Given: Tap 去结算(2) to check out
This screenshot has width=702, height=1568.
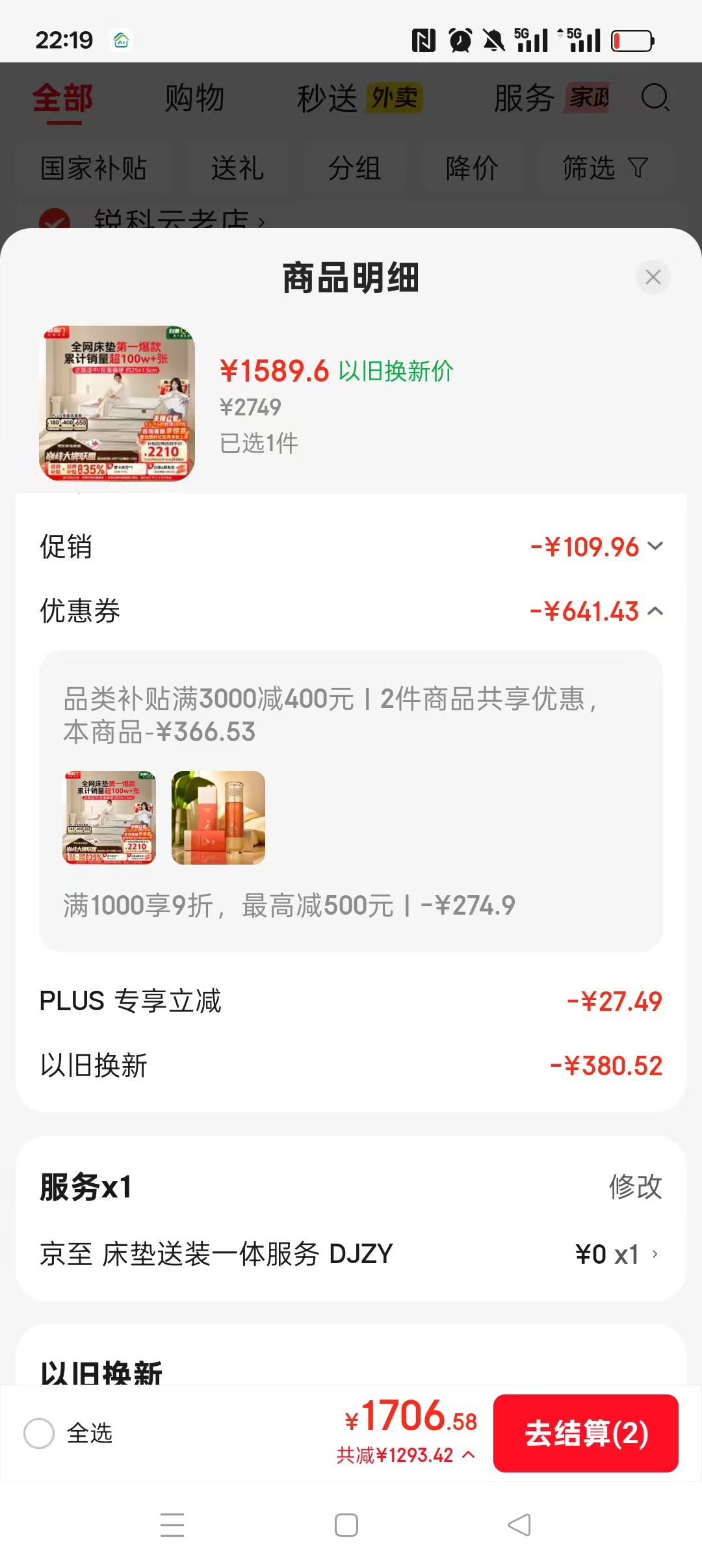Looking at the screenshot, I should point(586,1433).
